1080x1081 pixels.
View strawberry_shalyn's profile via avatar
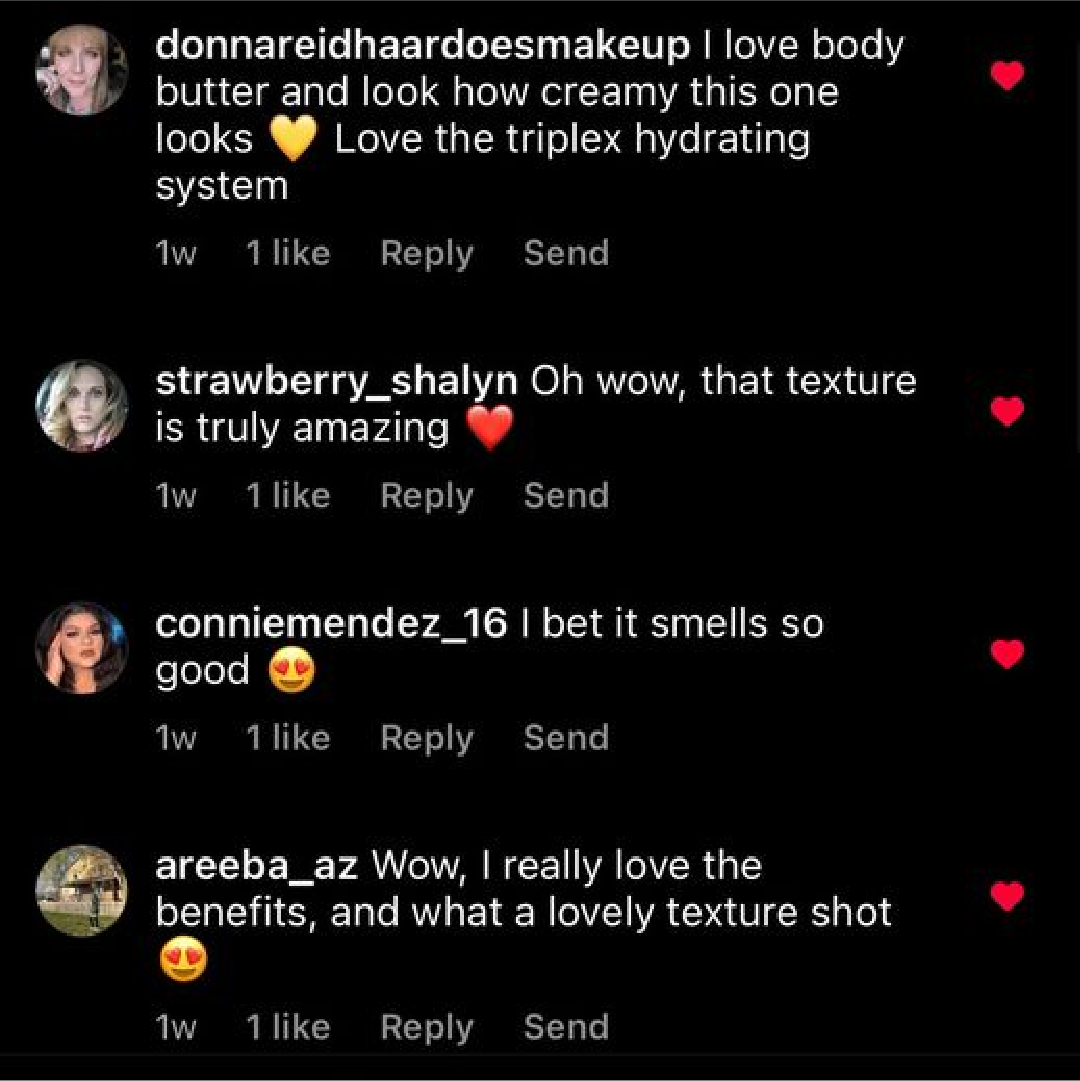pyautogui.click(x=82, y=406)
